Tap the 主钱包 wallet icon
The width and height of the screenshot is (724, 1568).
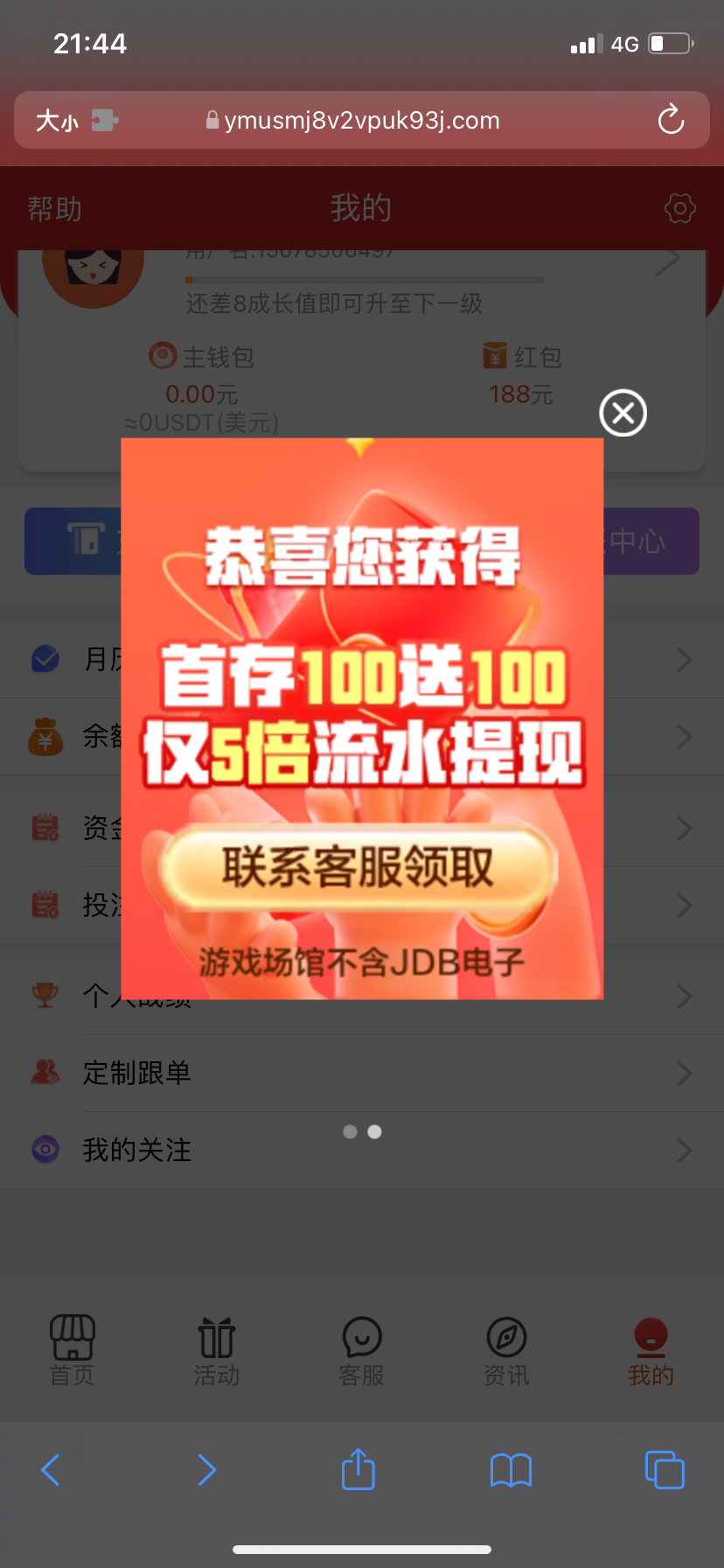coord(161,357)
